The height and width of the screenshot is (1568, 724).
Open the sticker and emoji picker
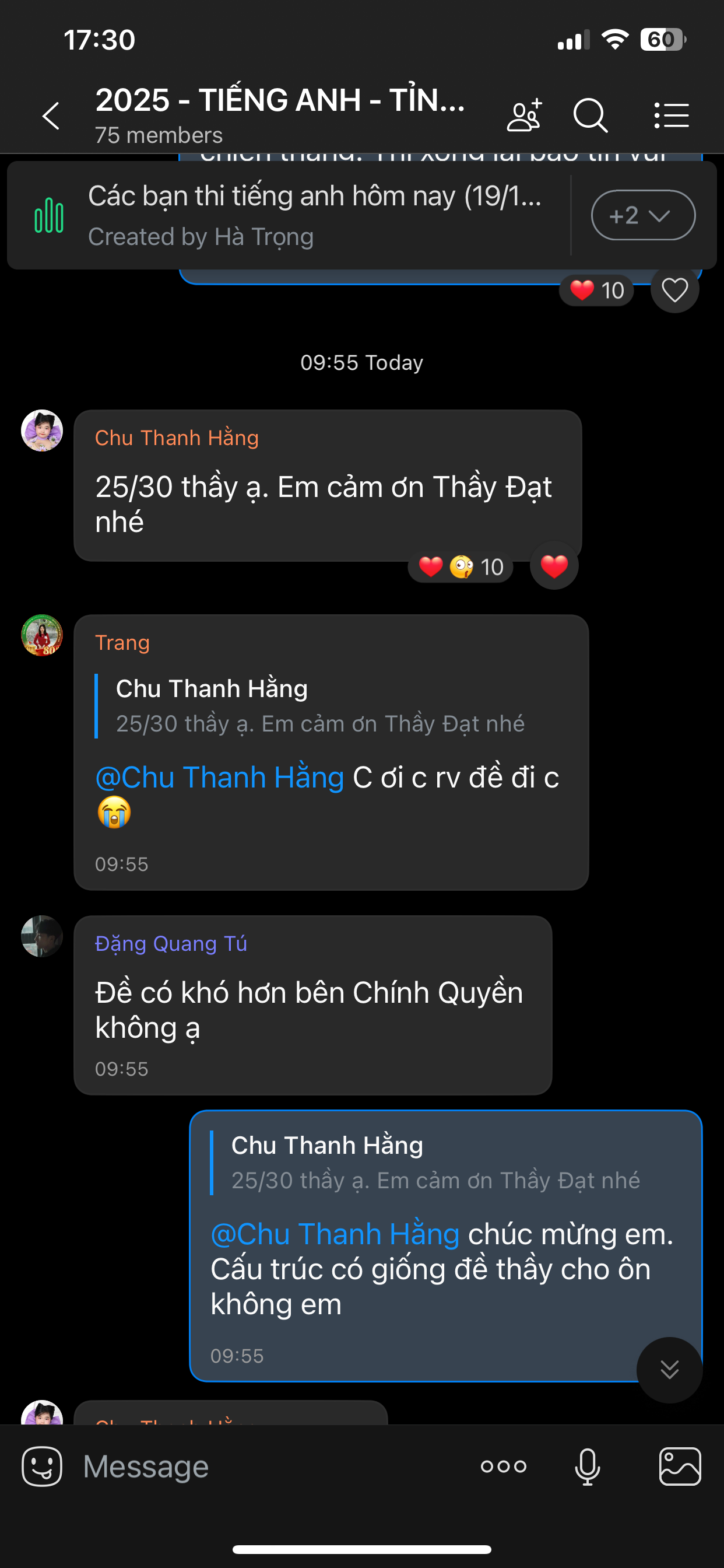click(42, 1466)
